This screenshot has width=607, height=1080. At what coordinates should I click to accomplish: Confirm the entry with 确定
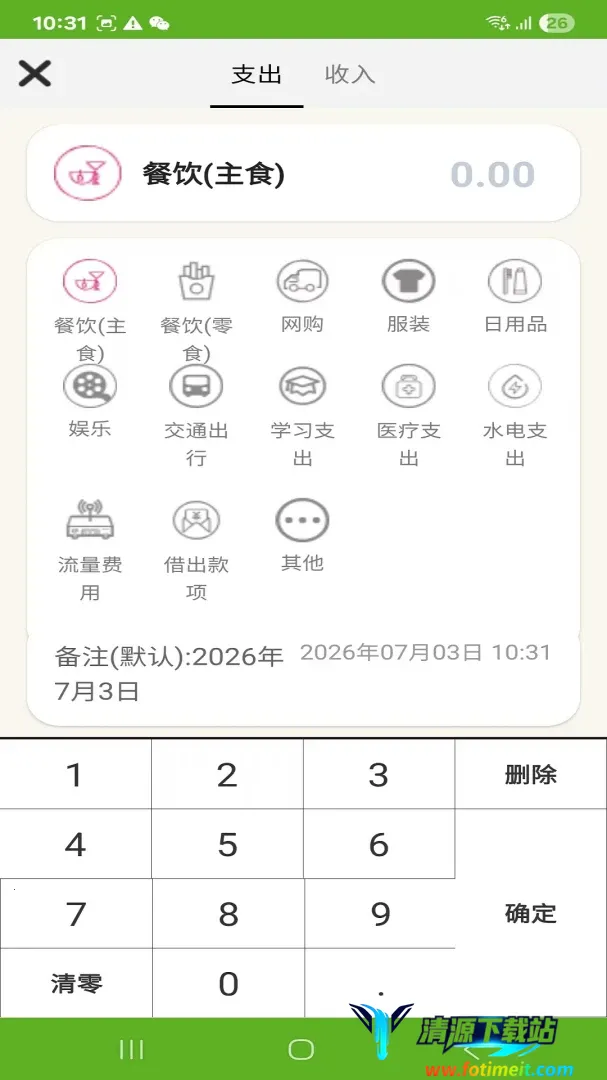click(x=531, y=913)
